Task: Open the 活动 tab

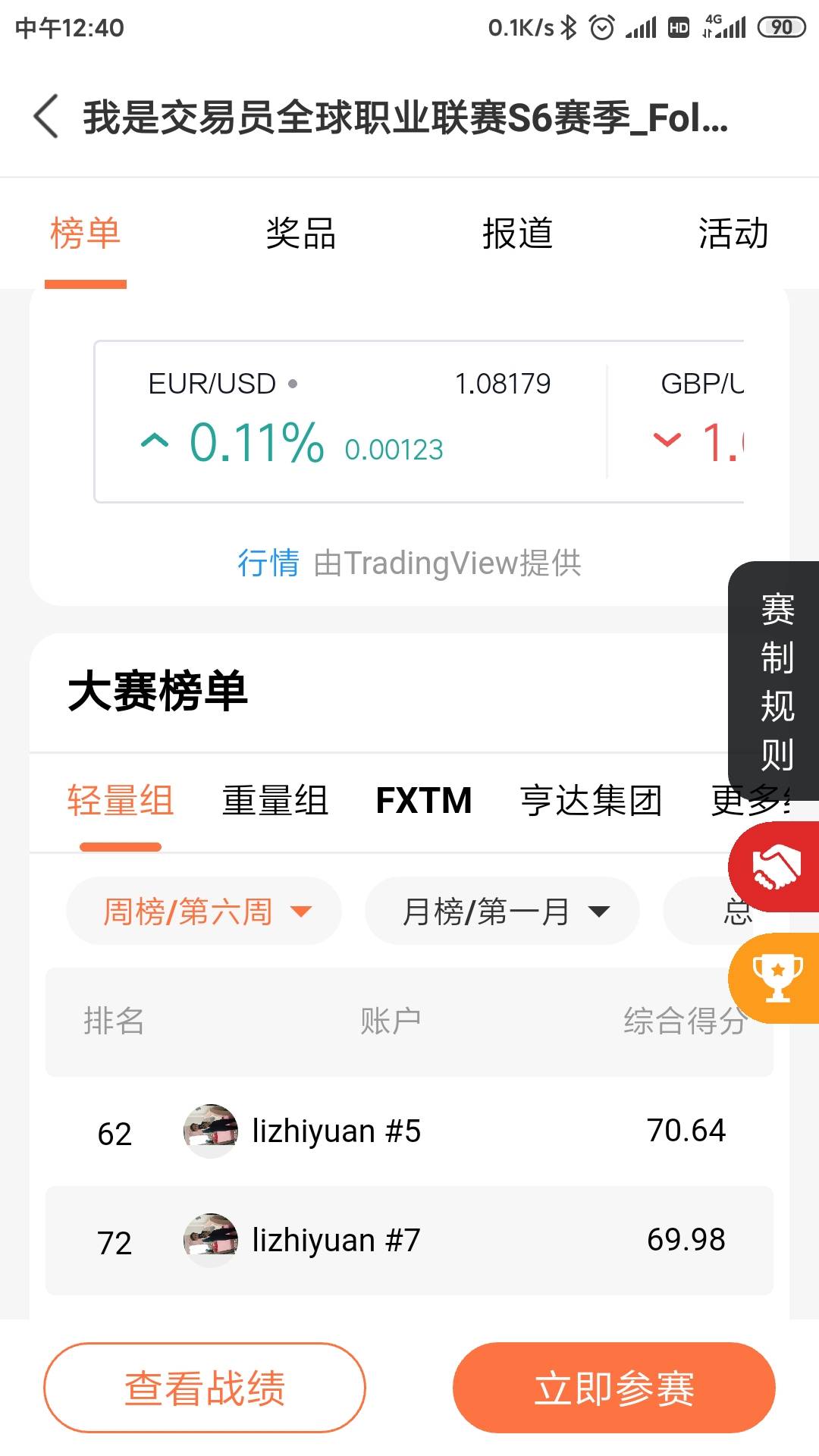Action: 733,233
